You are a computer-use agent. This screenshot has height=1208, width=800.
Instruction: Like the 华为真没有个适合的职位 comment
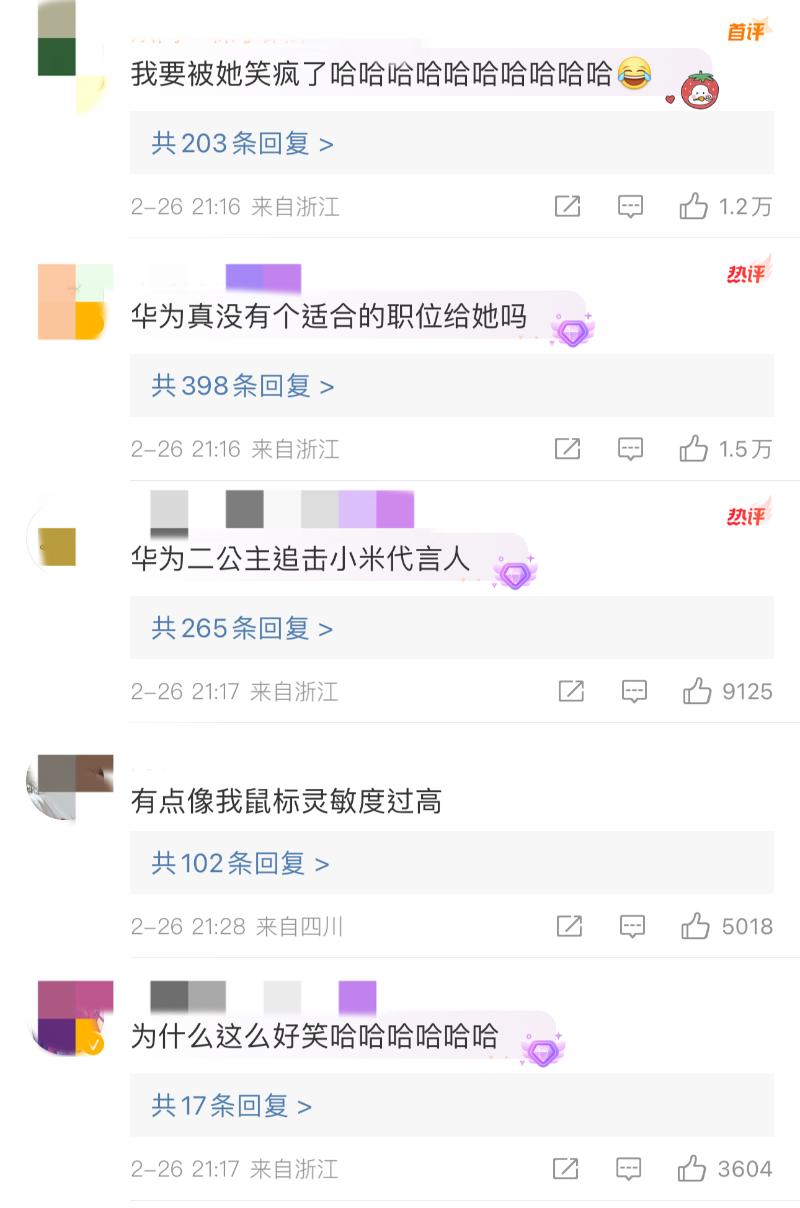(x=694, y=449)
